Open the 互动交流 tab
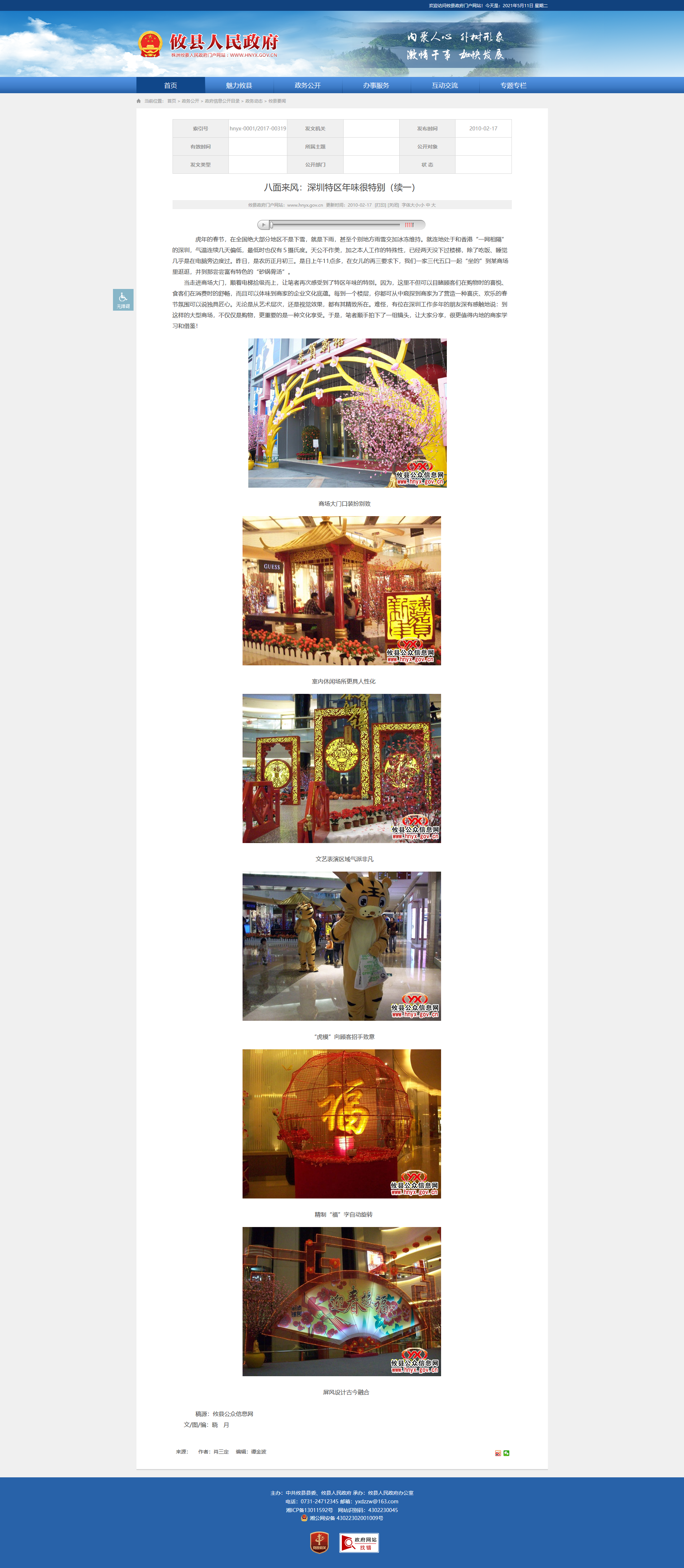Image resolution: width=684 pixels, height=1568 pixels. coord(445,85)
